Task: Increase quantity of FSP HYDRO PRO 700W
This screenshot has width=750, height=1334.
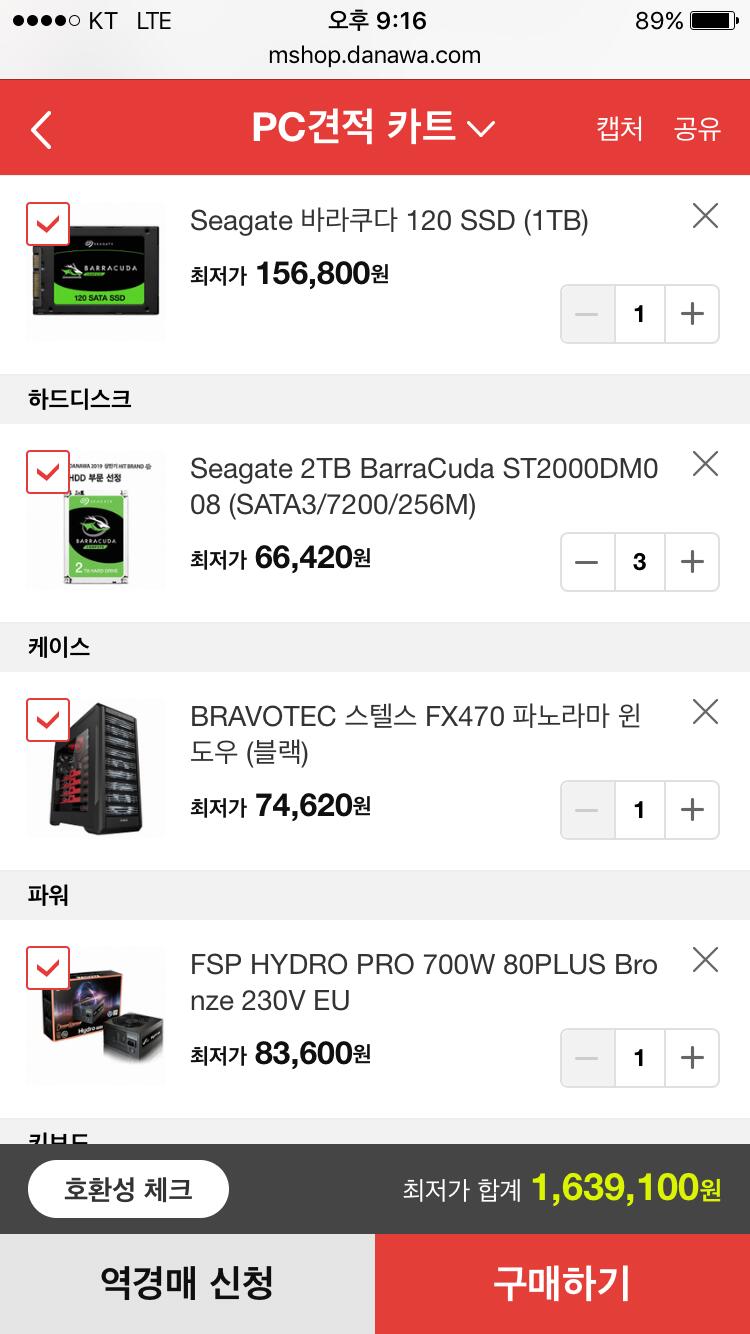Action: (x=692, y=1058)
